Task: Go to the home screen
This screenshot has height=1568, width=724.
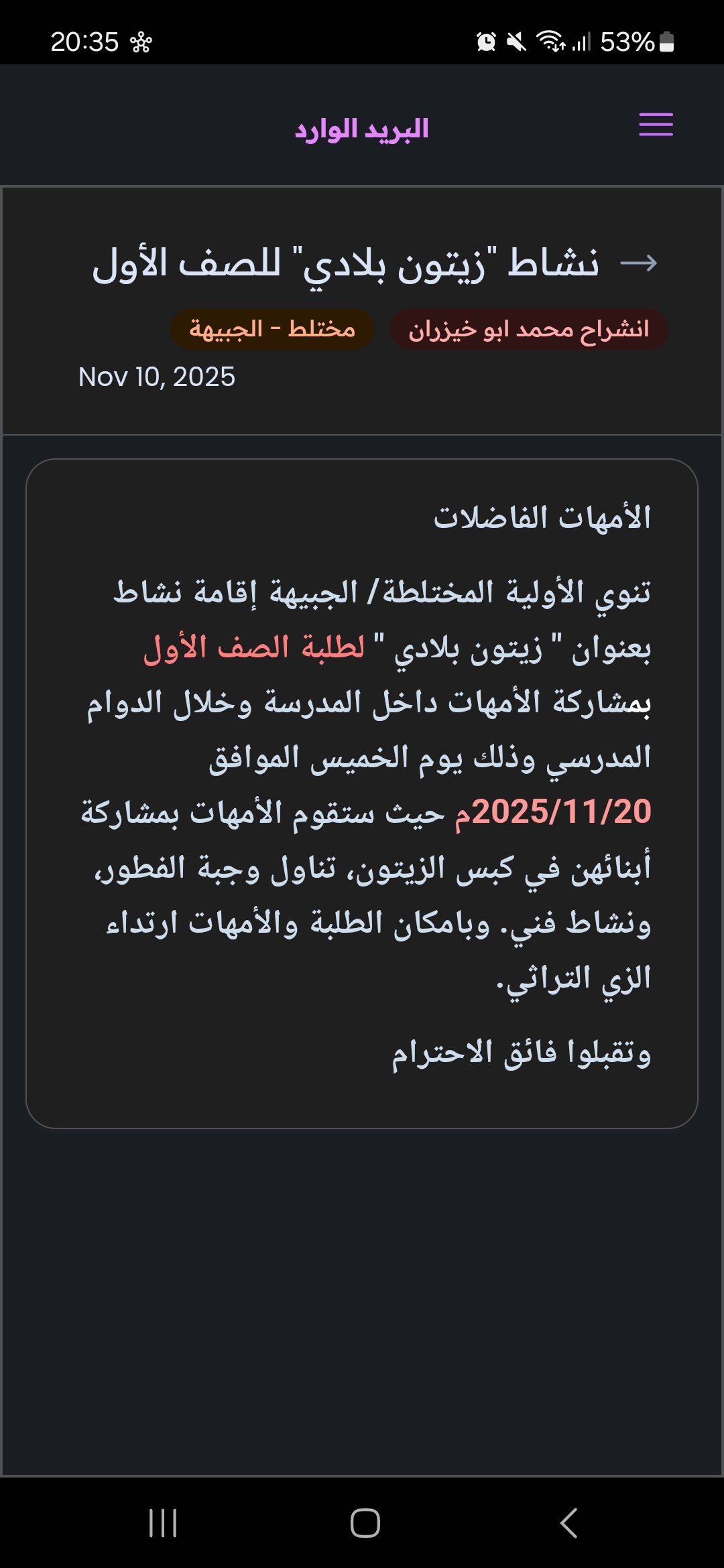Action: click(365, 1523)
